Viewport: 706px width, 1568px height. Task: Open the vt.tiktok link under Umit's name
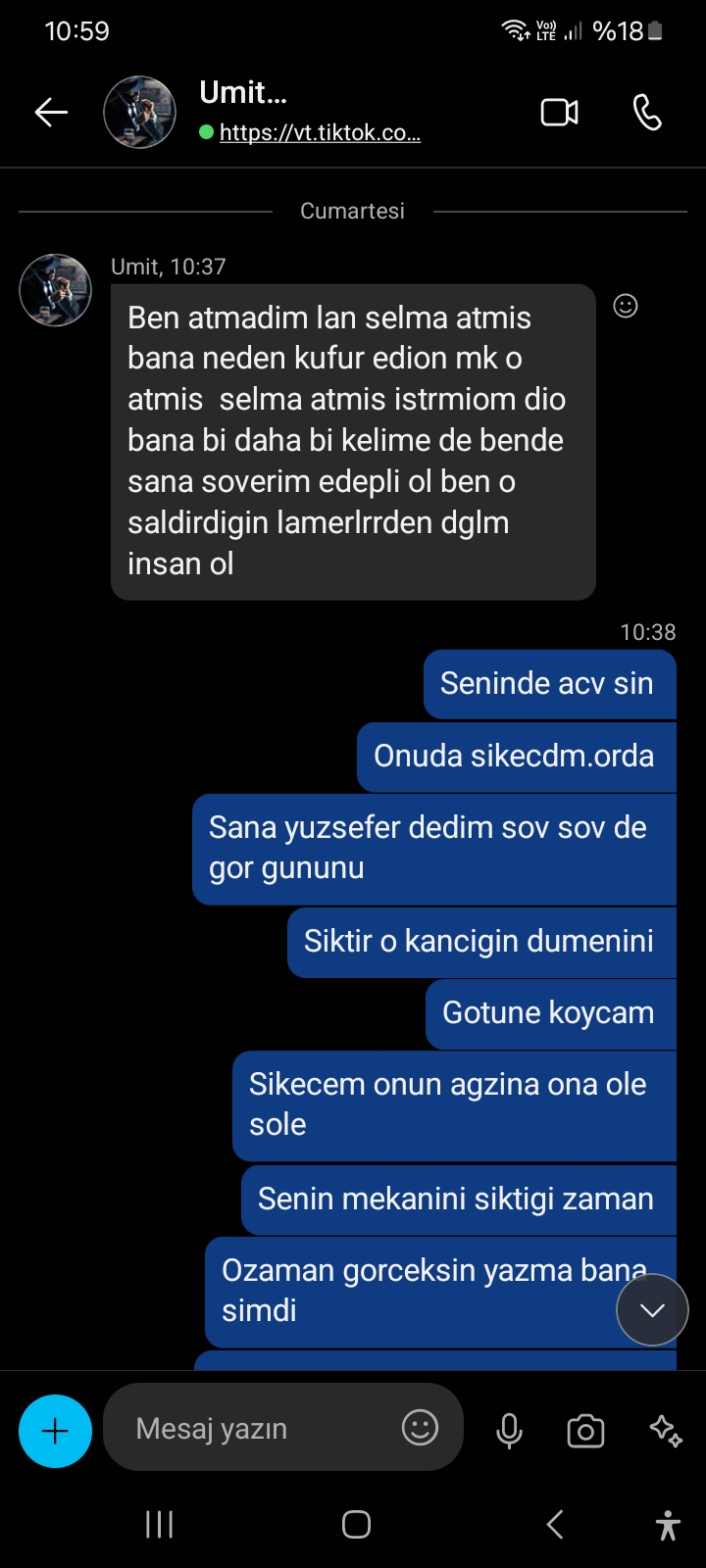pyautogui.click(x=320, y=133)
